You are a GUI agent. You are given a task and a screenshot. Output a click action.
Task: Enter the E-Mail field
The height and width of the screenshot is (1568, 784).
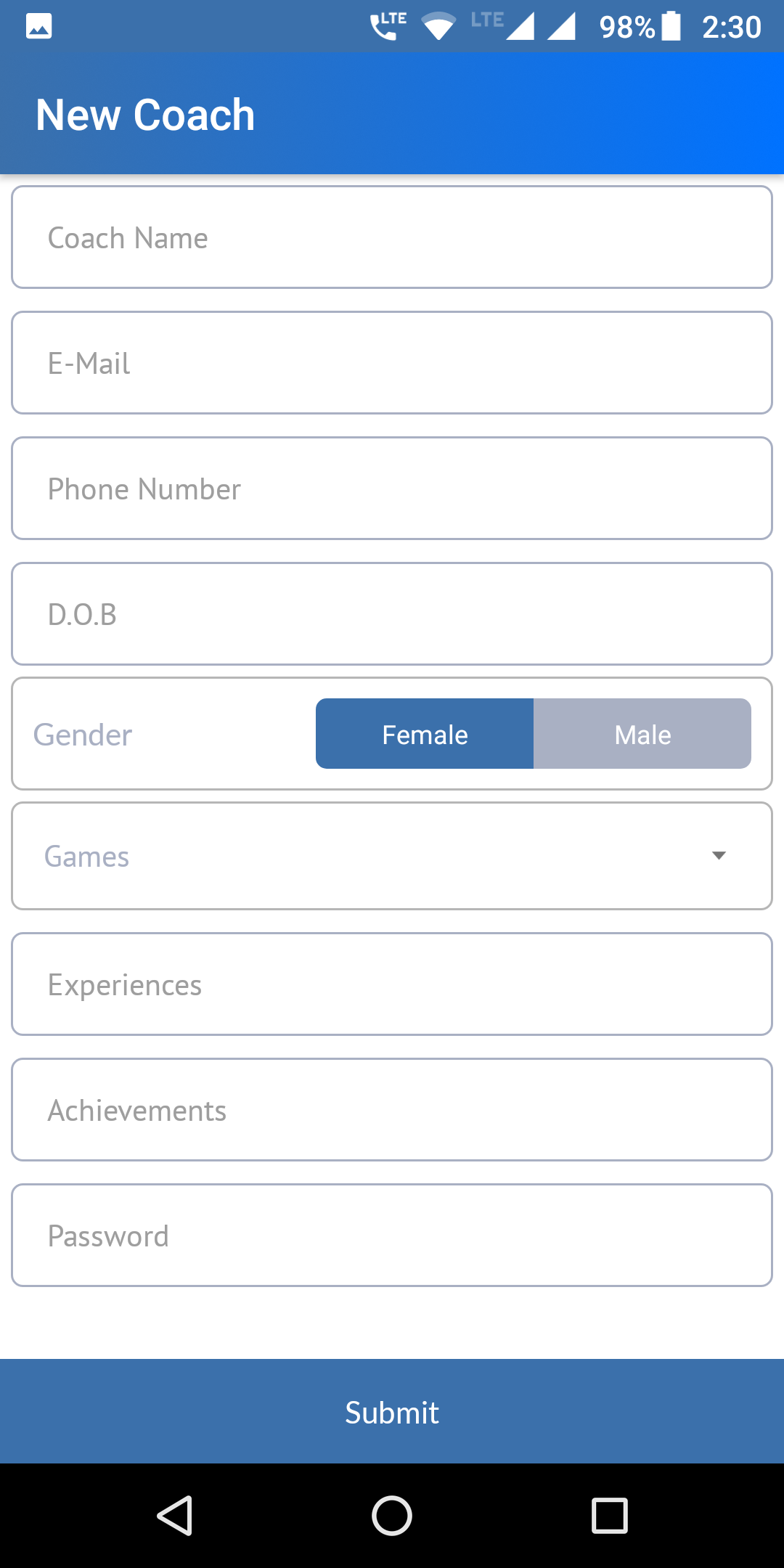pyautogui.click(x=392, y=363)
